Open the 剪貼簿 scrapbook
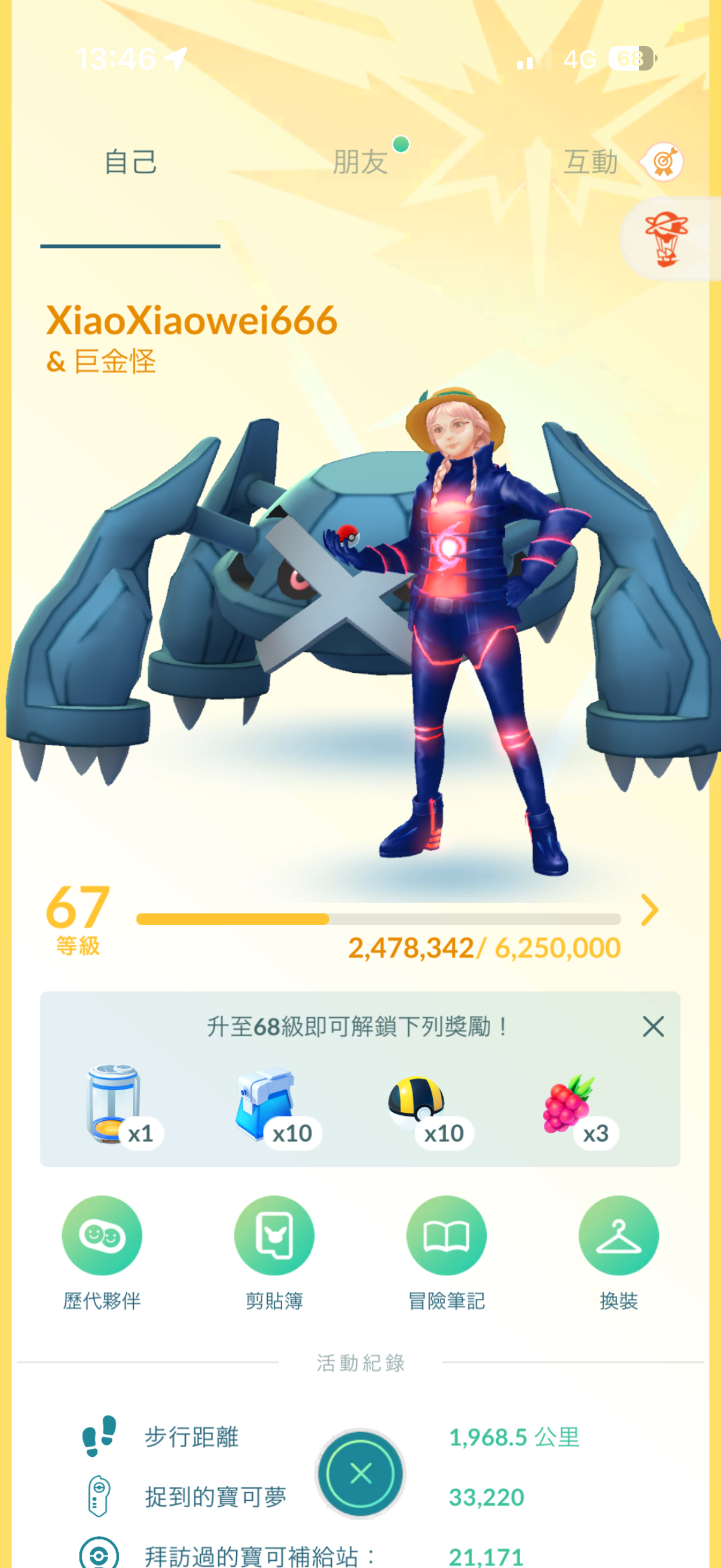Screen dimensions: 721x1568 click(274, 1235)
